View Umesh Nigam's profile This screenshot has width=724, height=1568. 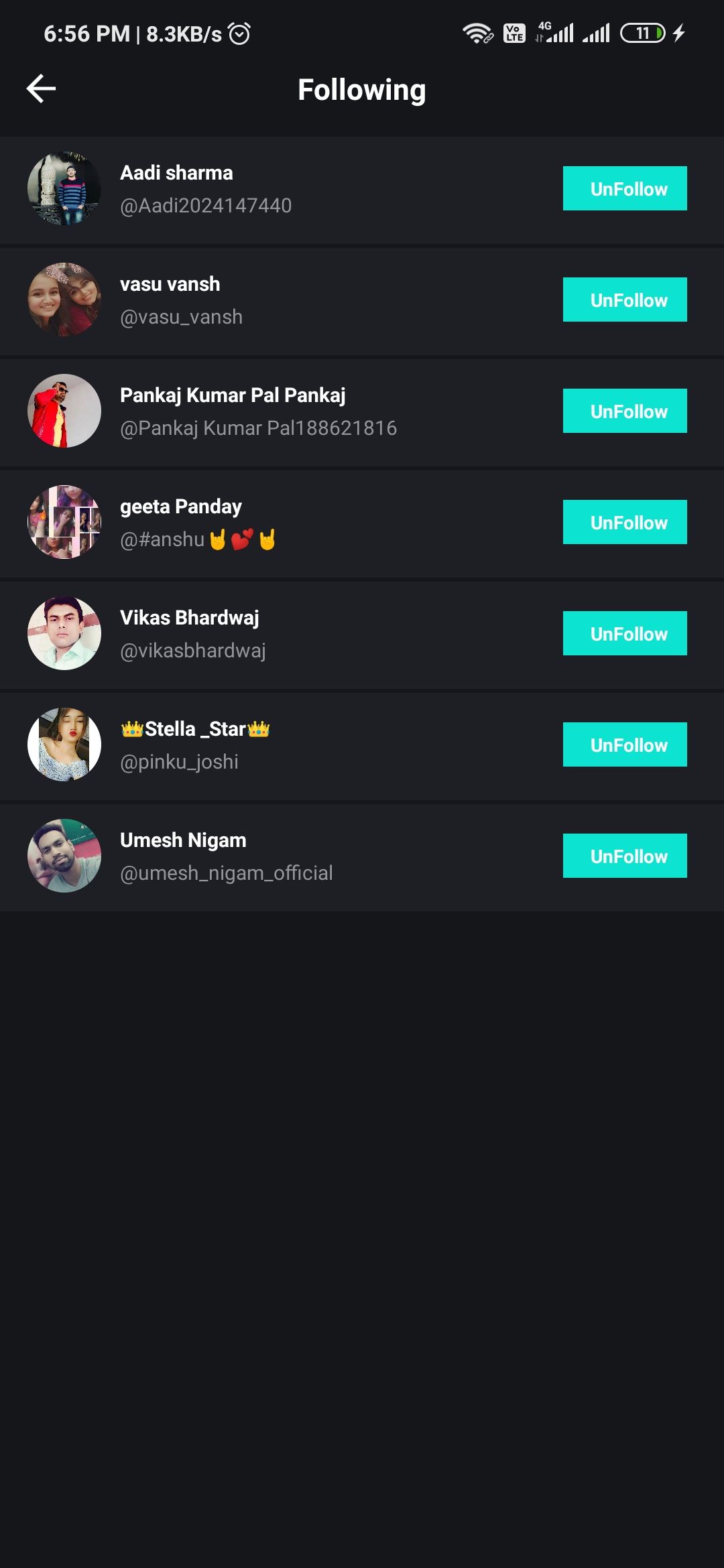(362, 858)
